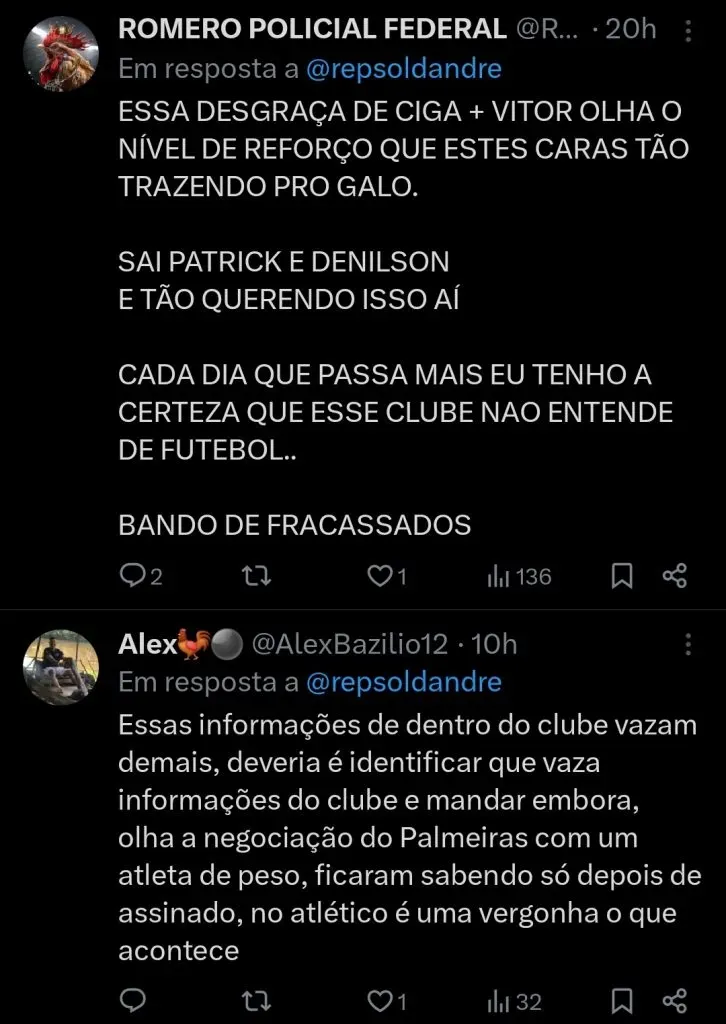Like Alex's tweet

380,1000
